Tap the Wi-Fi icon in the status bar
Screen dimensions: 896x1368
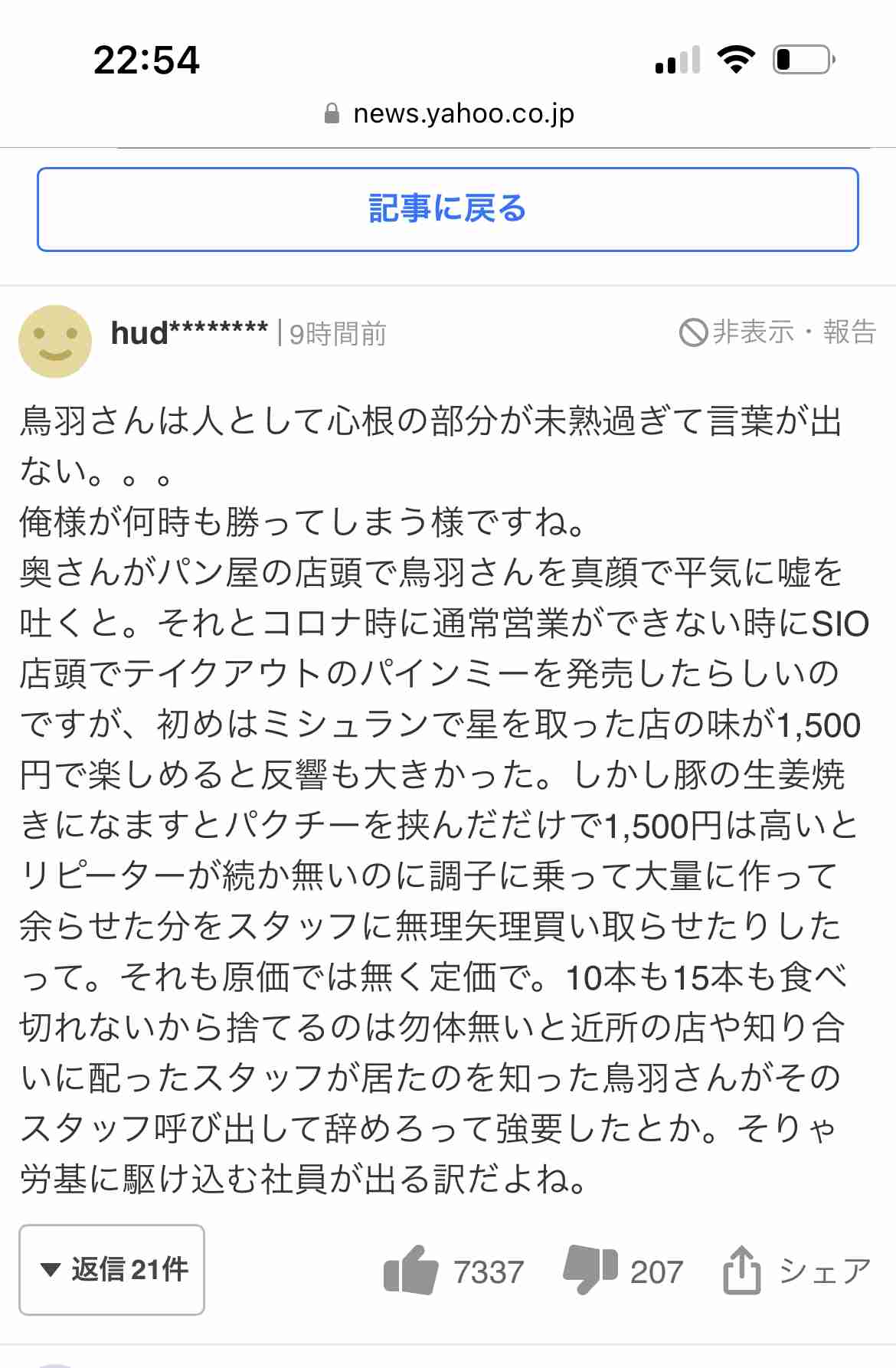(x=736, y=58)
